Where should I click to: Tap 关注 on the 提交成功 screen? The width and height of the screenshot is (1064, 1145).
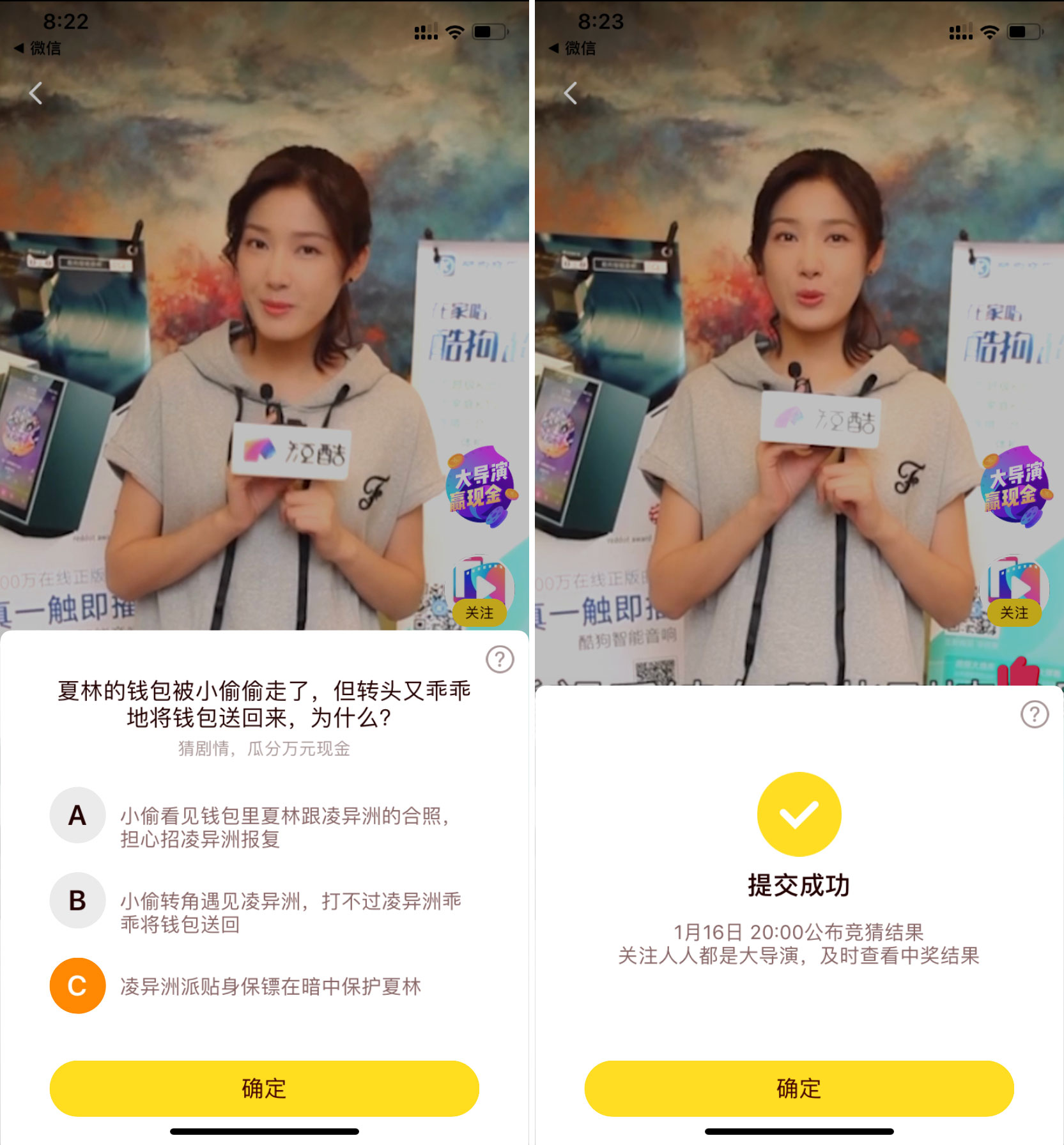[x=1014, y=613]
